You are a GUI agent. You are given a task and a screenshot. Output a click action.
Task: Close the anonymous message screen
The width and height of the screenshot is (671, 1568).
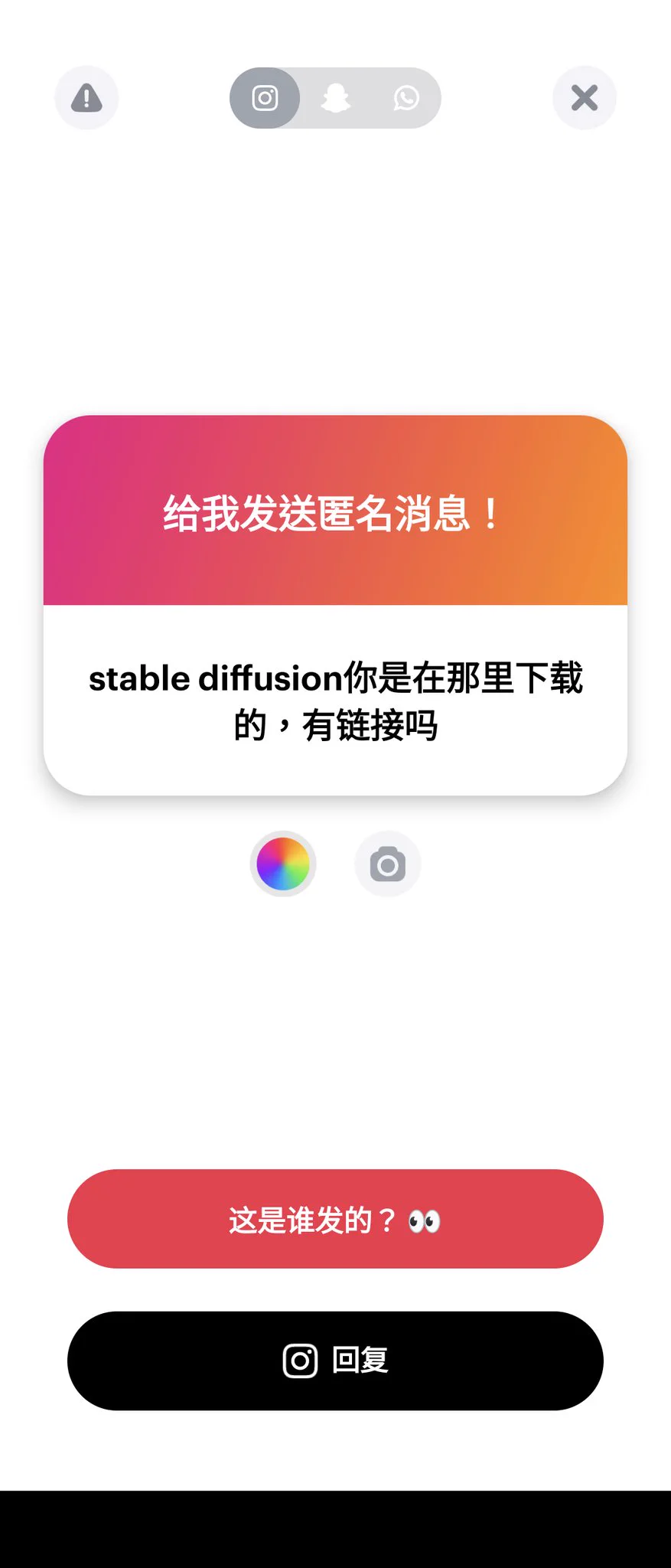pyautogui.click(x=585, y=98)
